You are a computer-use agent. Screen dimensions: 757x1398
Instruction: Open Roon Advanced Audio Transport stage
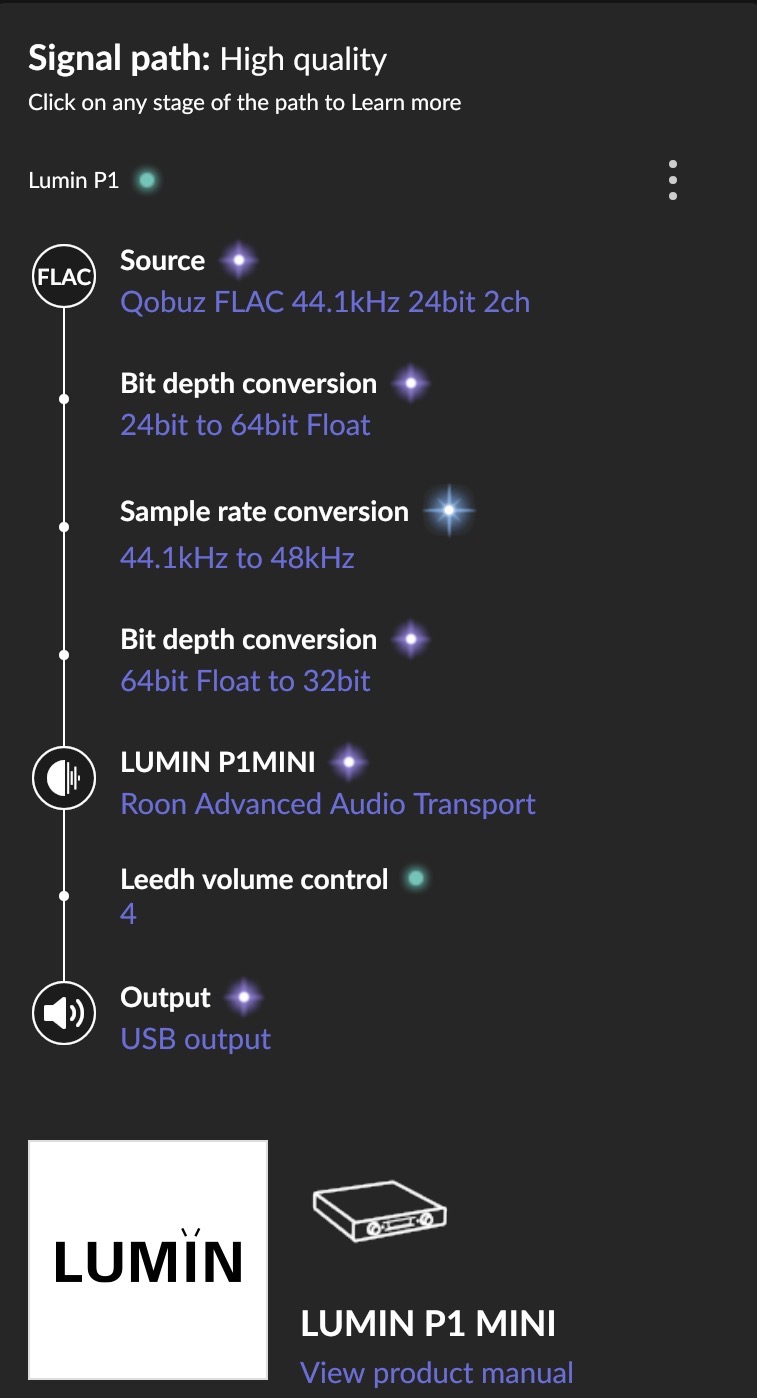pyautogui.click(x=327, y=804)
